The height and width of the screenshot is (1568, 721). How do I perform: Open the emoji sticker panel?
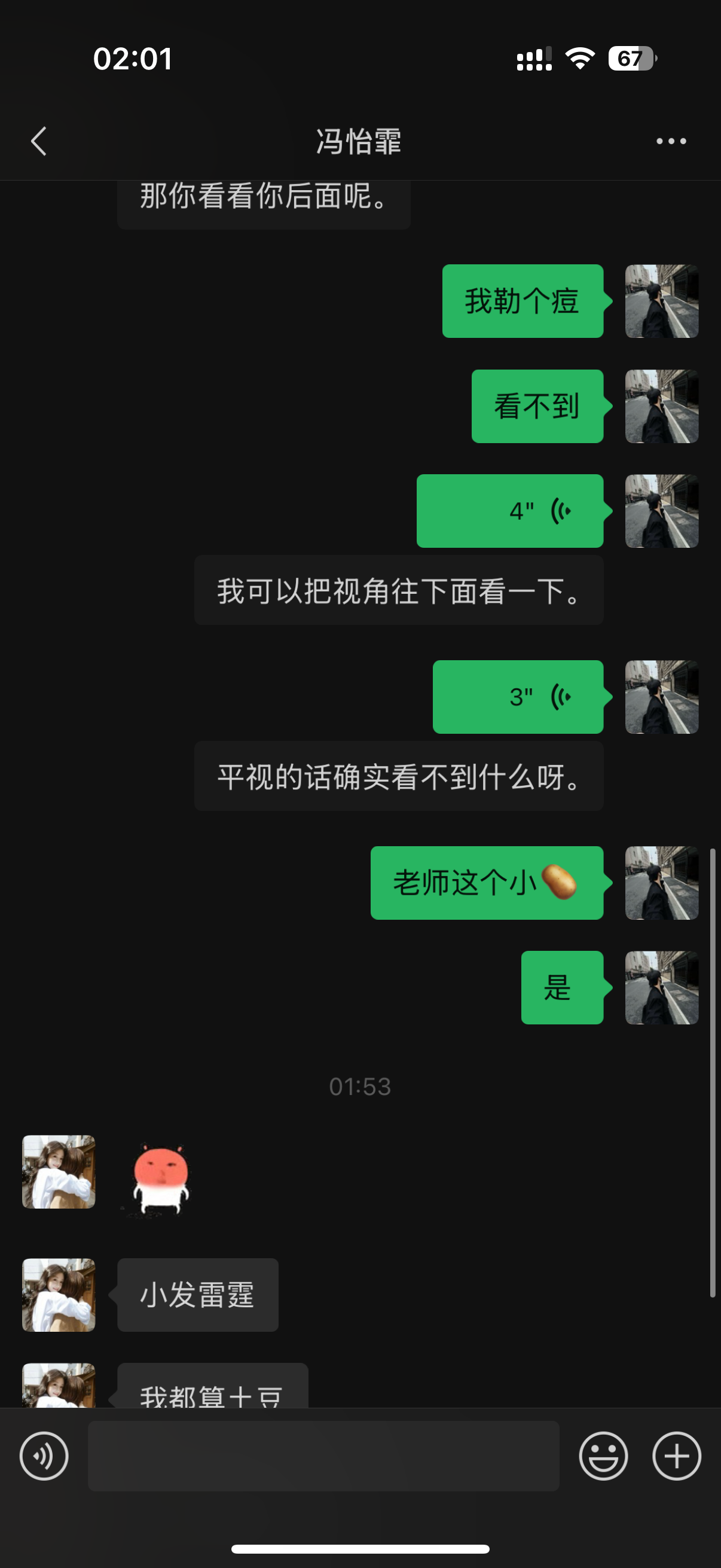tap(603, 1456)
